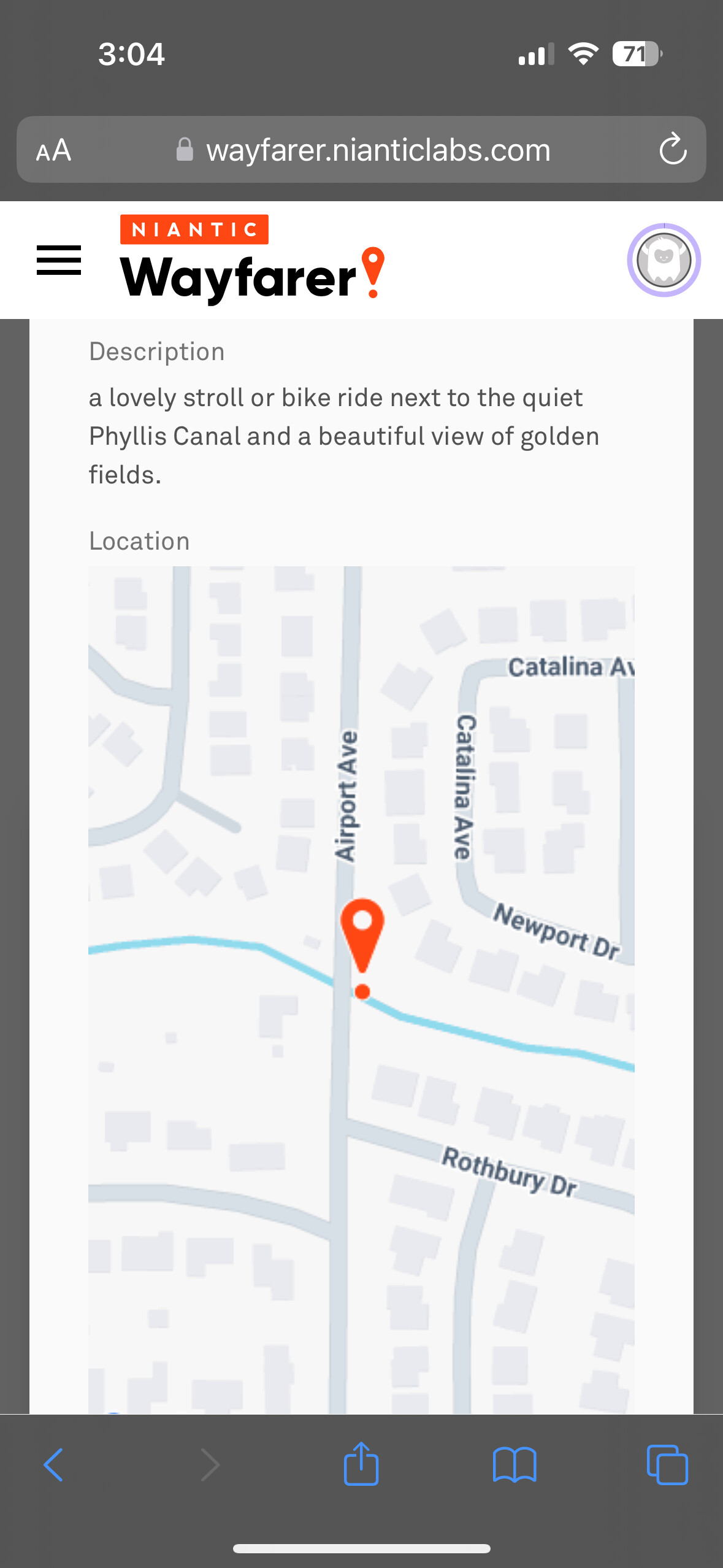Show all open Safari tabs
The width and height of the screenshot is (723, 1568).
(667, 1465)
